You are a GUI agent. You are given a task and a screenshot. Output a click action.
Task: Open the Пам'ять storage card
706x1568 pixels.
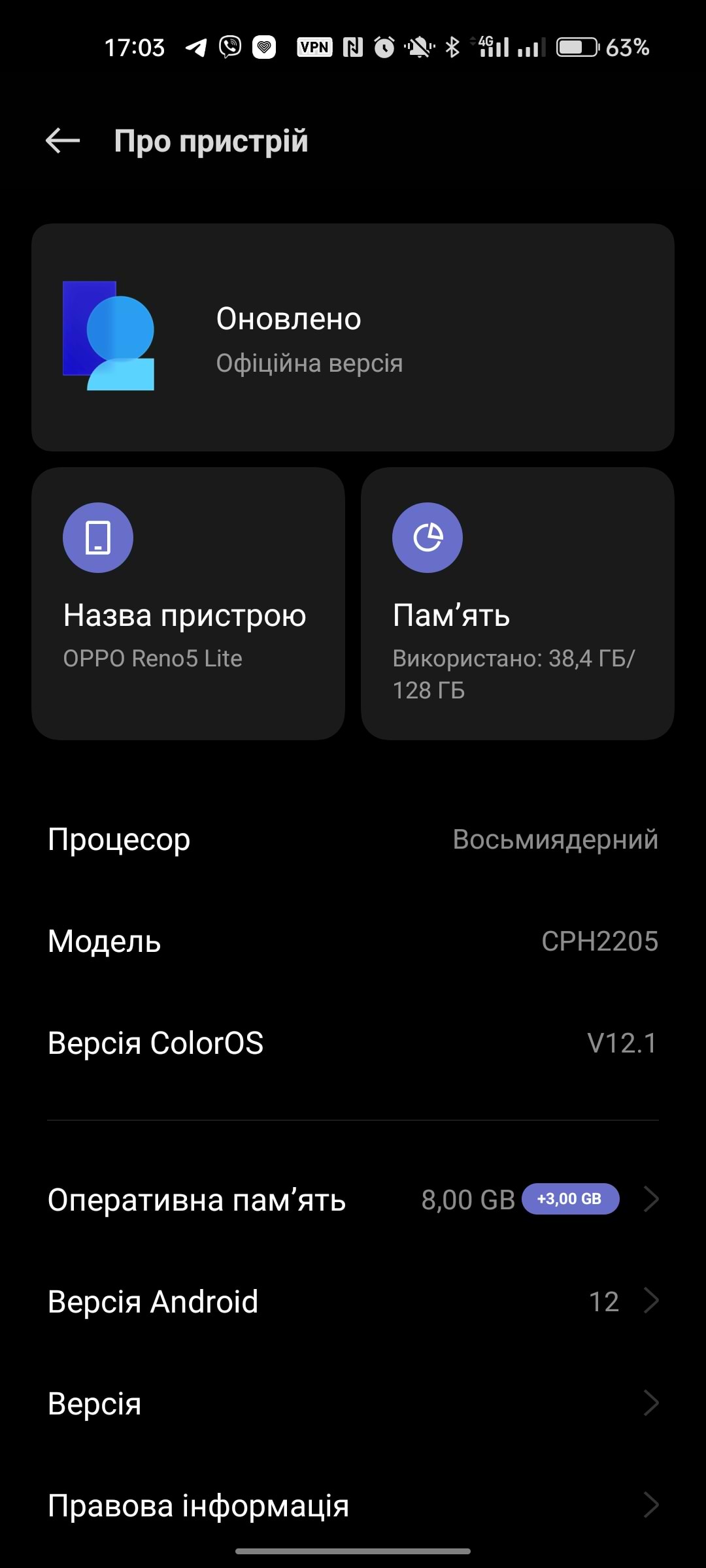point(517,603)
